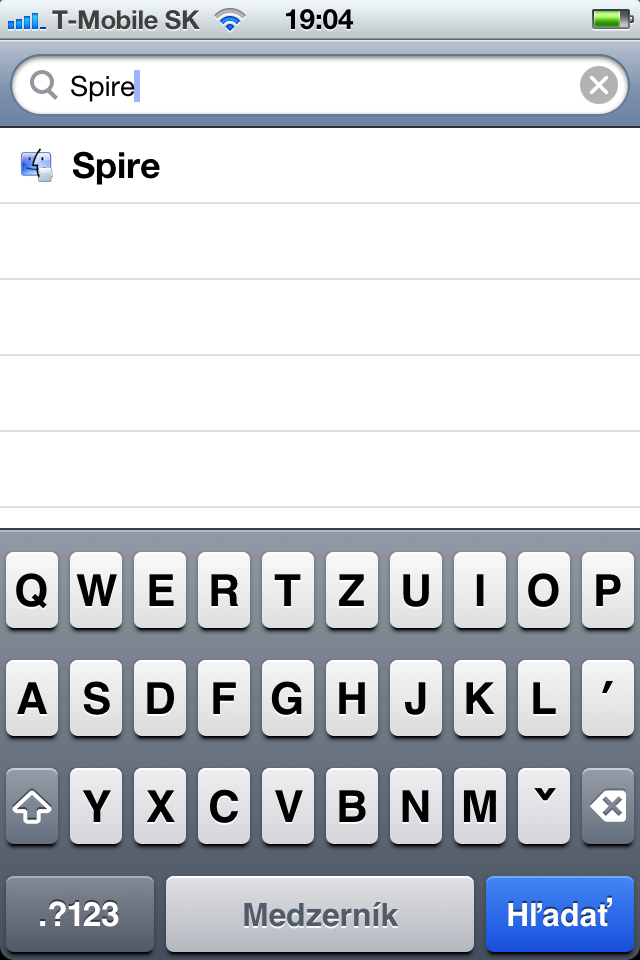Tap the Medzerník space bar
Viewport: 640px width, 960px height.
320,913
